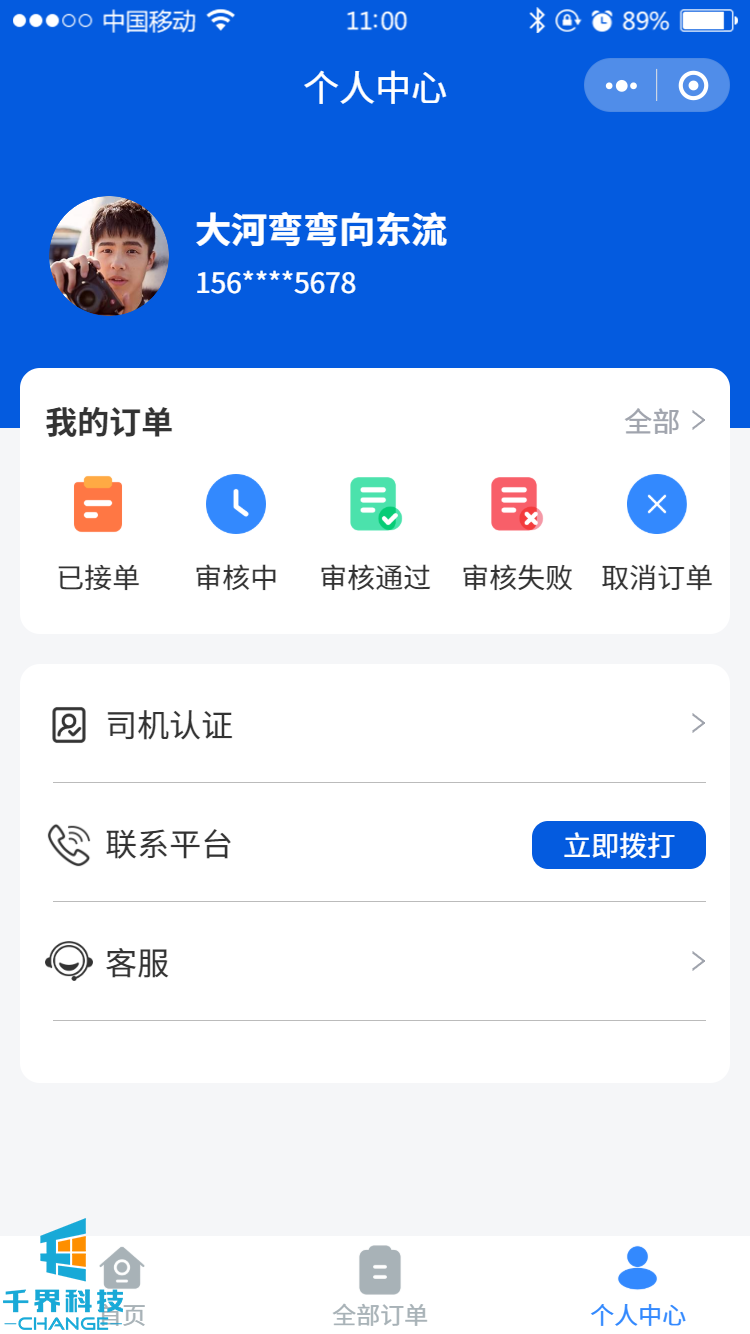This screenshot has height=1334, width=750.
Task: Tap the profile avatar photo
Action: [x=109, y=256]
